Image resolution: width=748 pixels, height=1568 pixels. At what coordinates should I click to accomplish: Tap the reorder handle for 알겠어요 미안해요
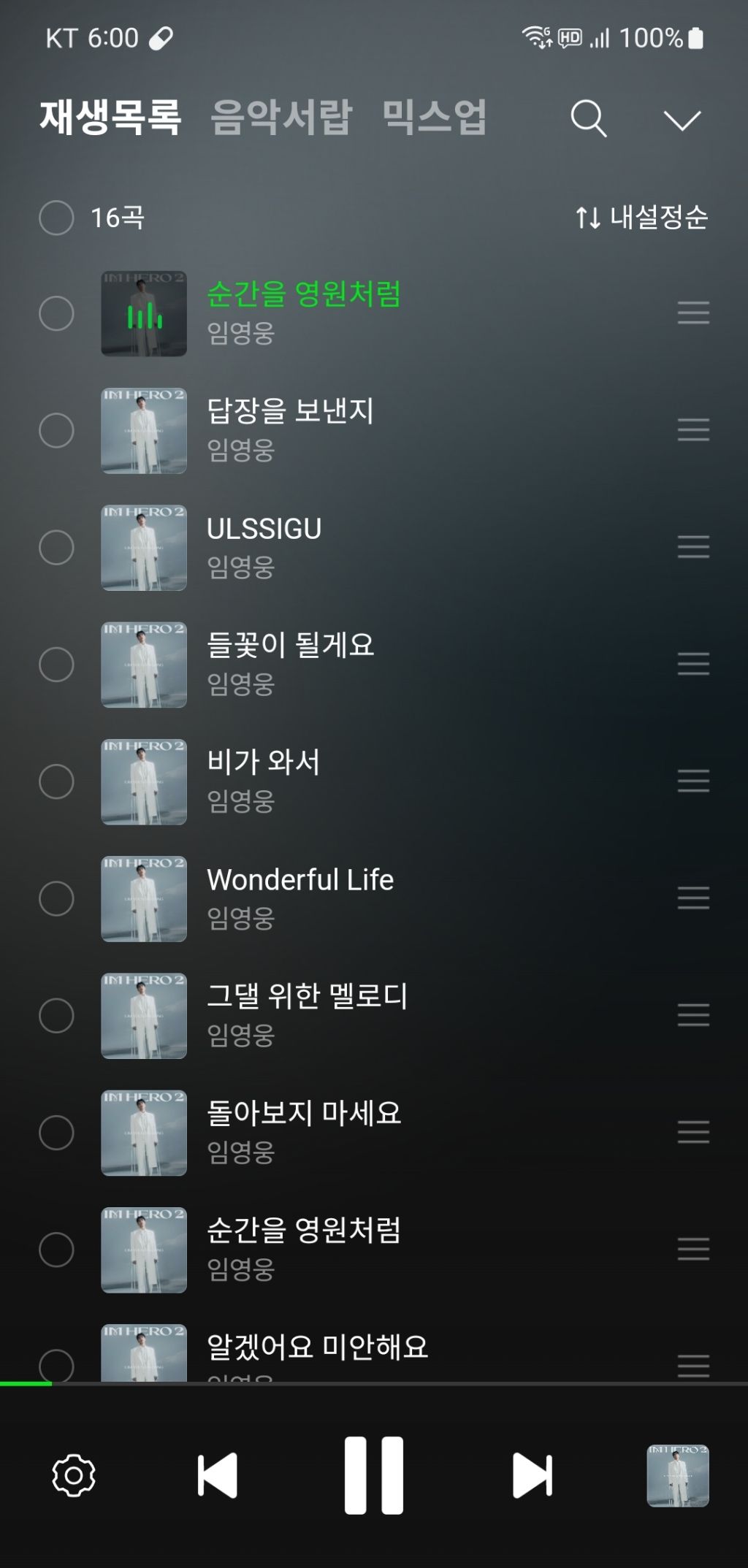tap(692, 1364)
